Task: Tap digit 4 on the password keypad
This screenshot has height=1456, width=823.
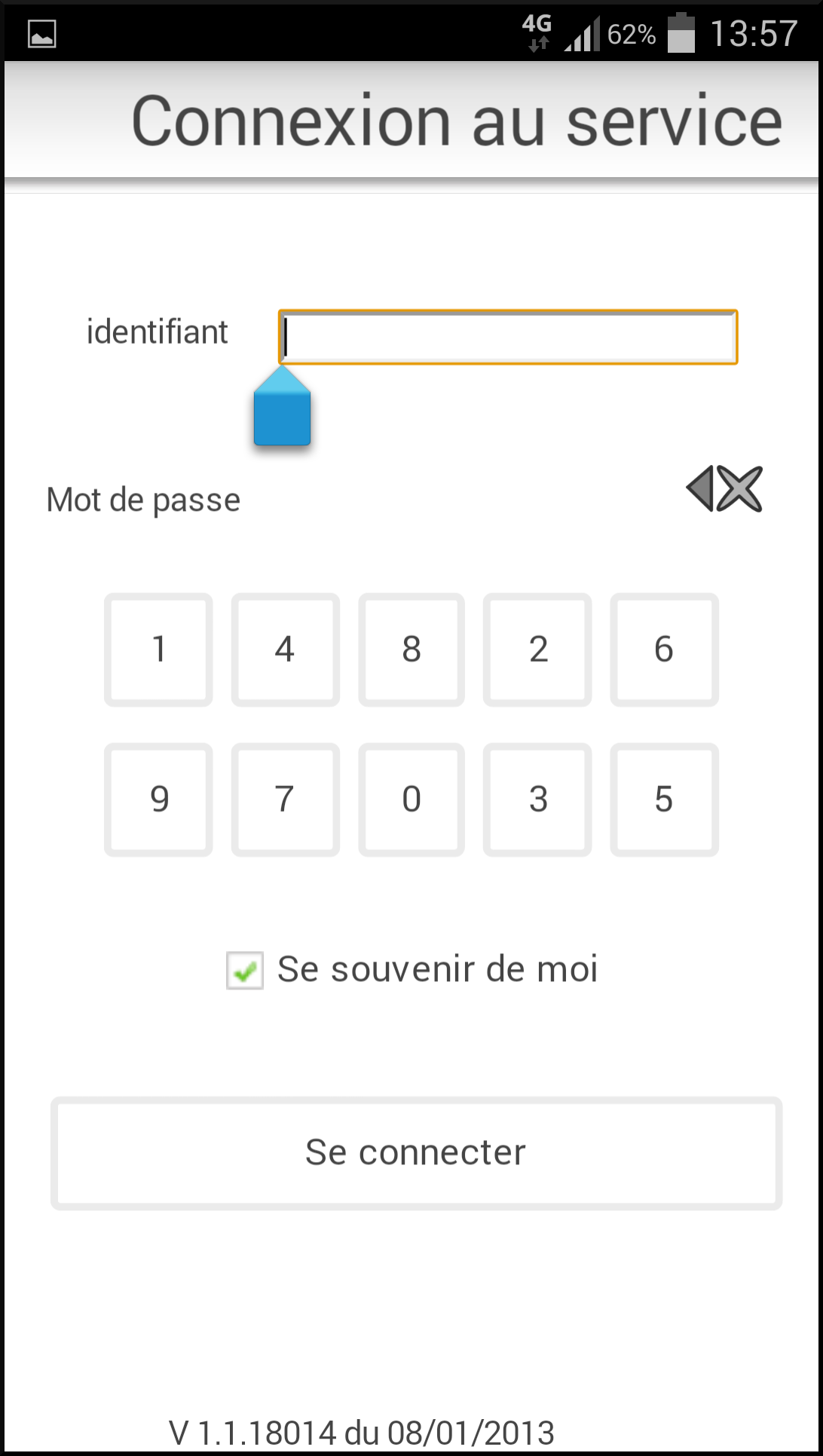Action: [x=285, y=650]
